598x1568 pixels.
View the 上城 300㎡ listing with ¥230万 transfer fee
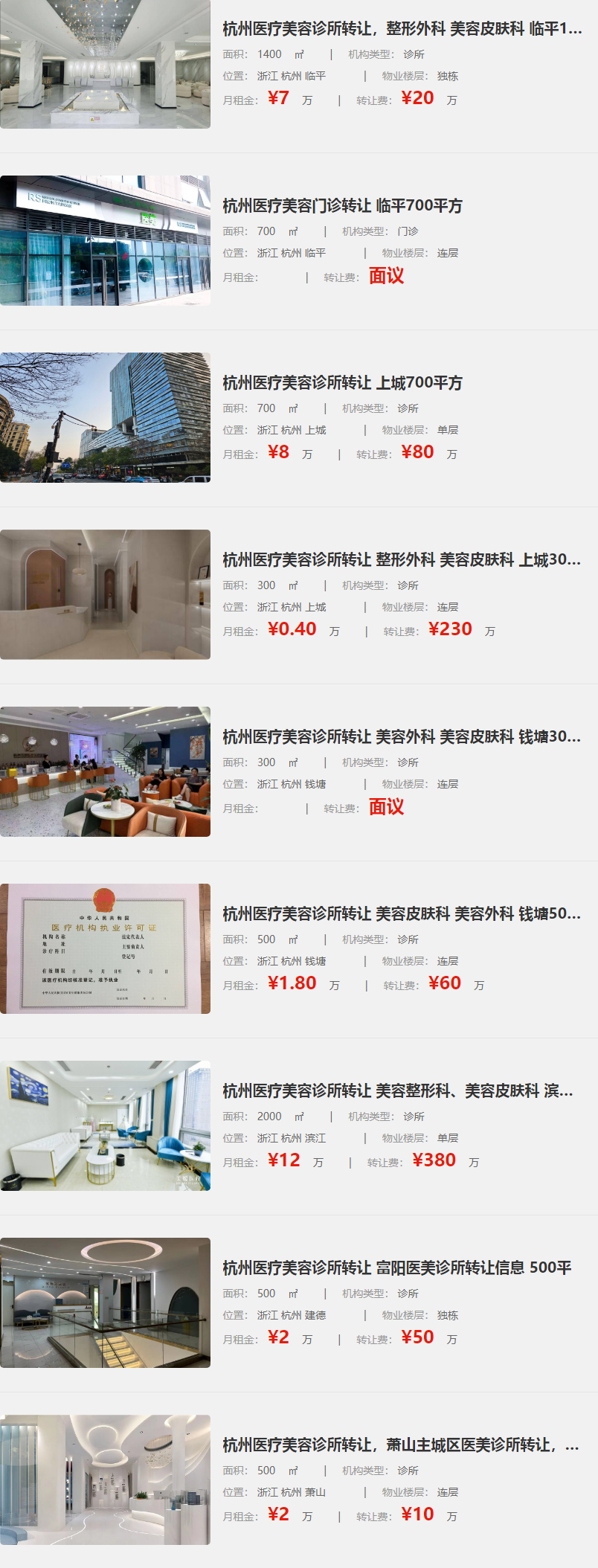tap(402, 560)
